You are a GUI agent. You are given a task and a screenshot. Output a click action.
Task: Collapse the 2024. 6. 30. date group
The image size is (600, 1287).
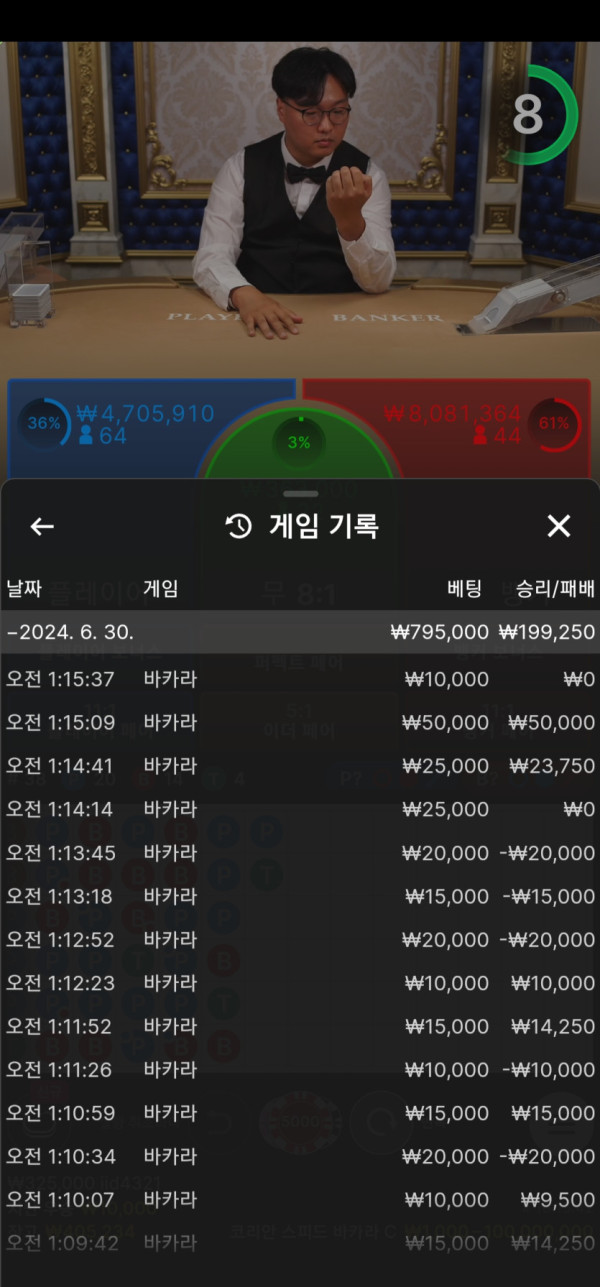pyautogui.click(x=70, y=632)
